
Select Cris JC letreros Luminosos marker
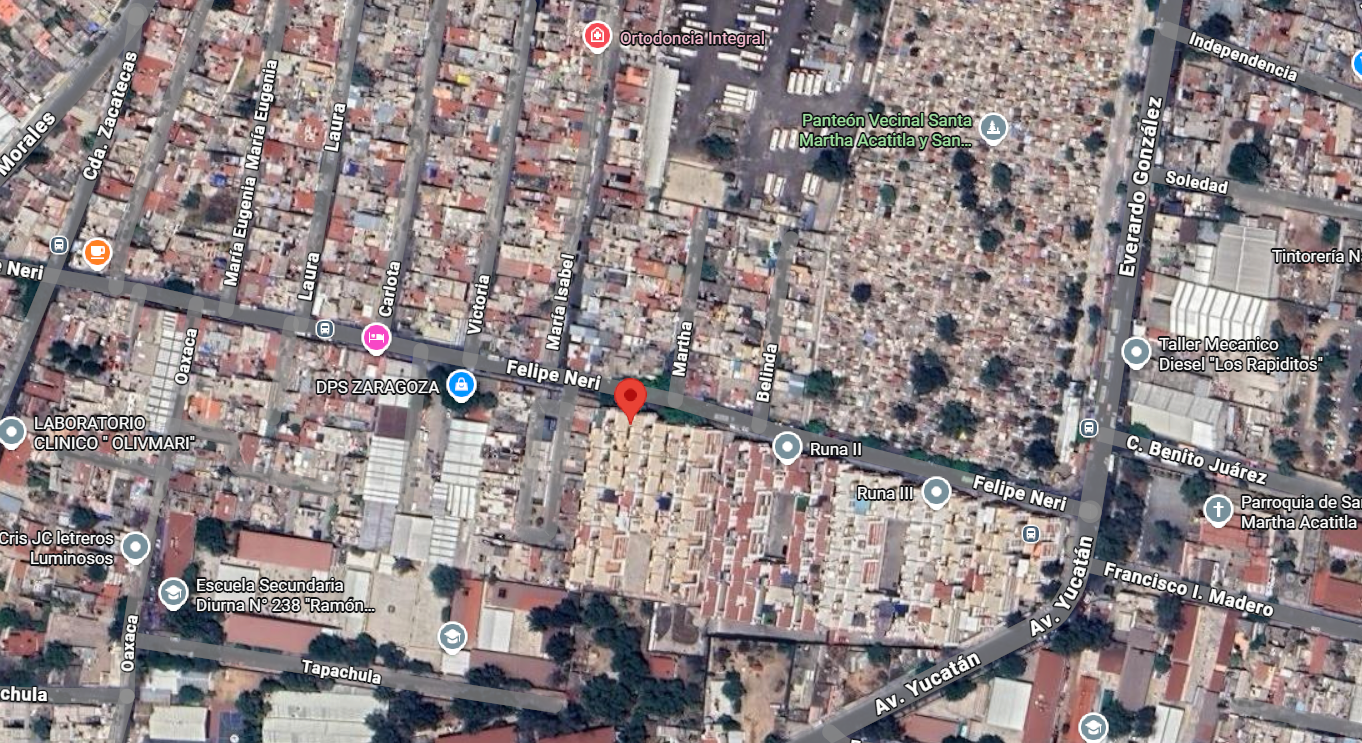tap(135, 546)
